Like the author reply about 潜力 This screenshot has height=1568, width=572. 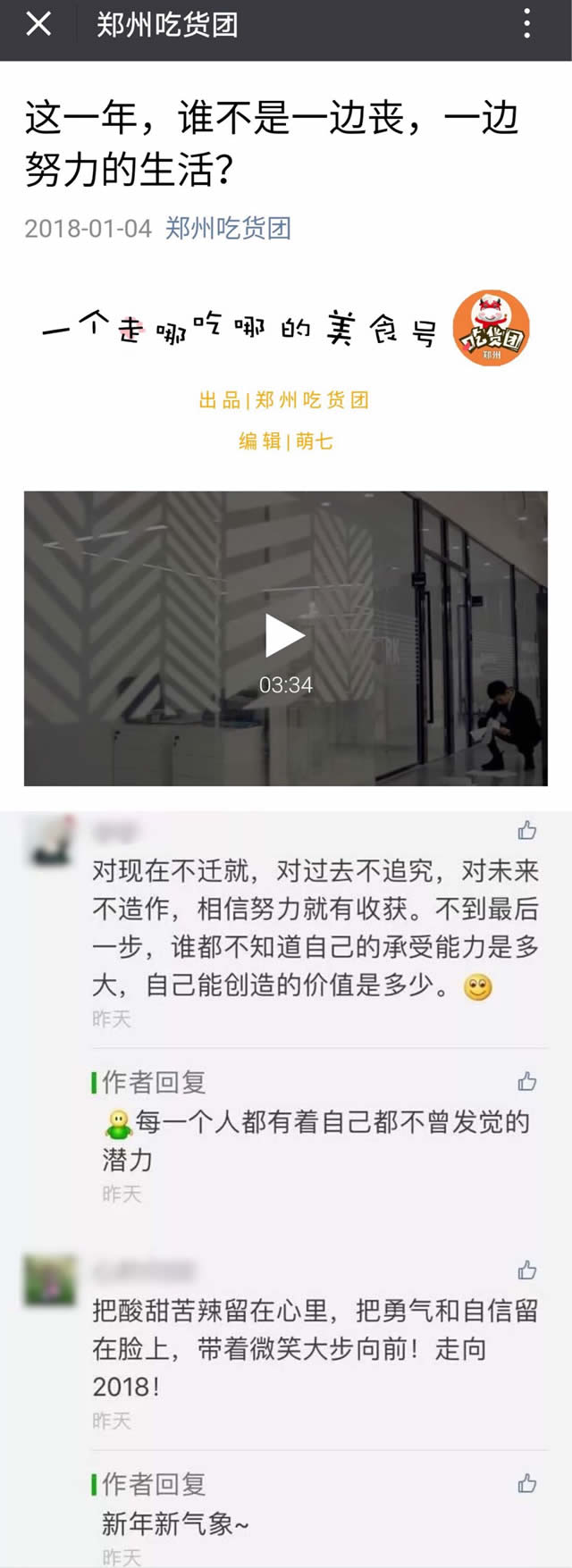[x=527, y=1082]
